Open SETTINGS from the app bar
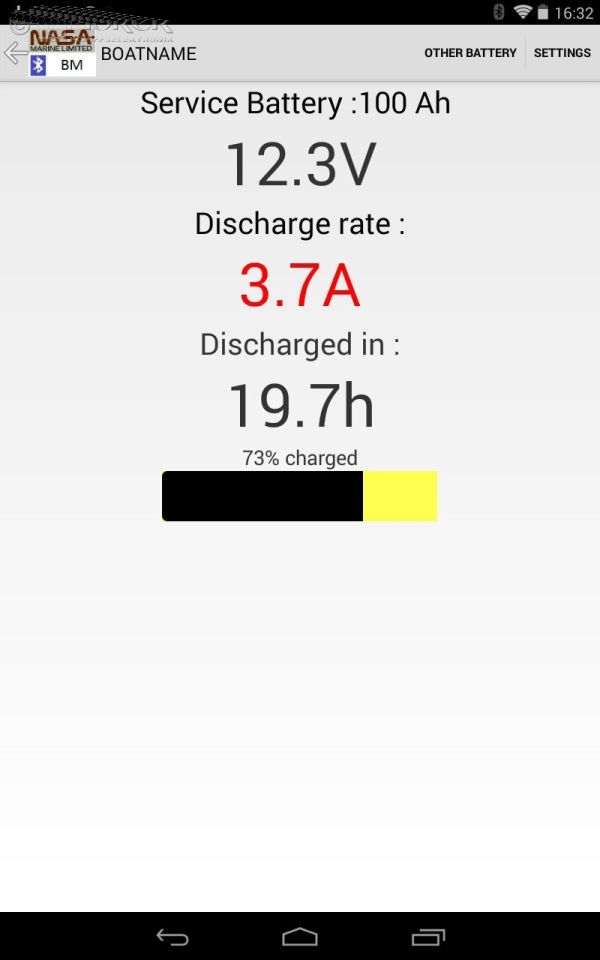The height and width of the screenshot is (960, 600). (x=562, y=53)
